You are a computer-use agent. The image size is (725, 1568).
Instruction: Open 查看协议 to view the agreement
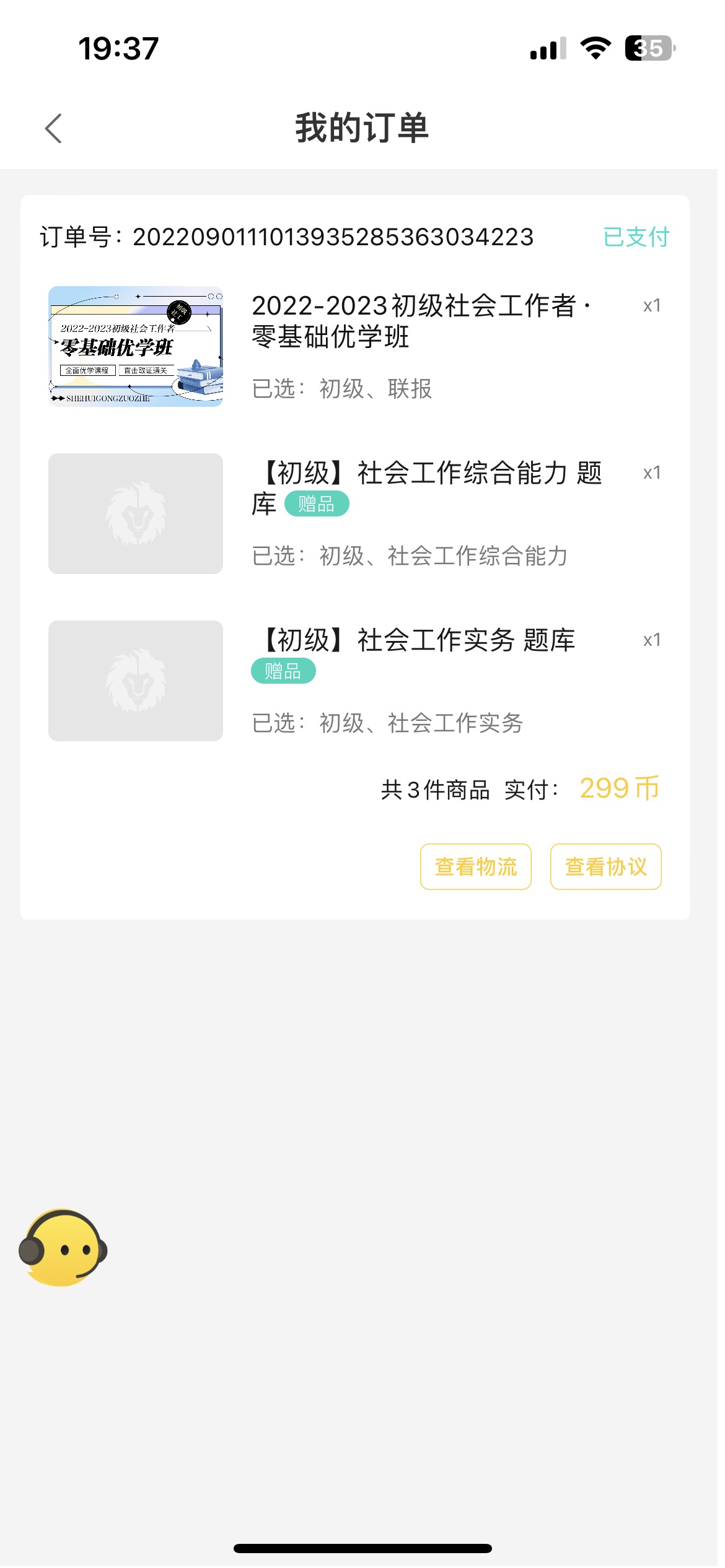coord(605,866)
